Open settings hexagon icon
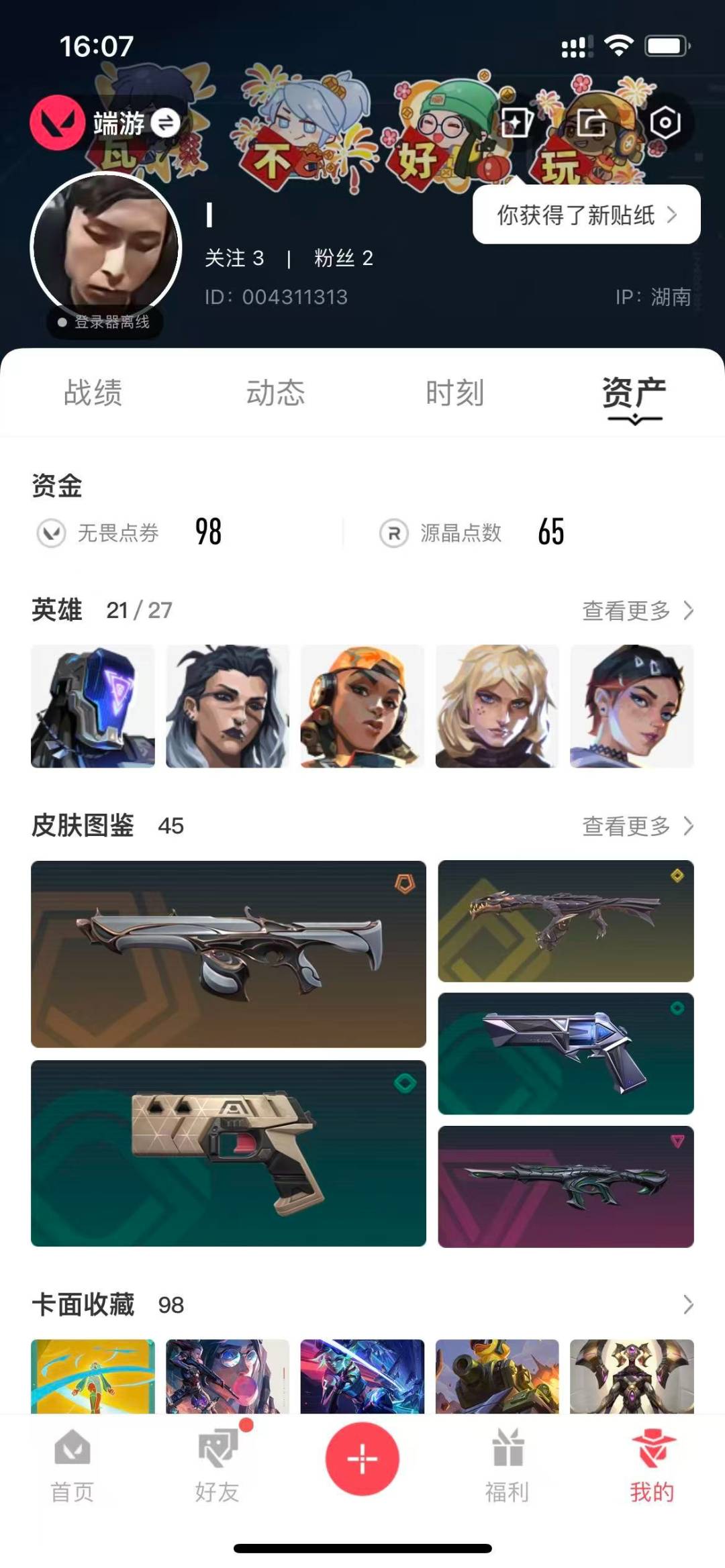 pos(665,123)
